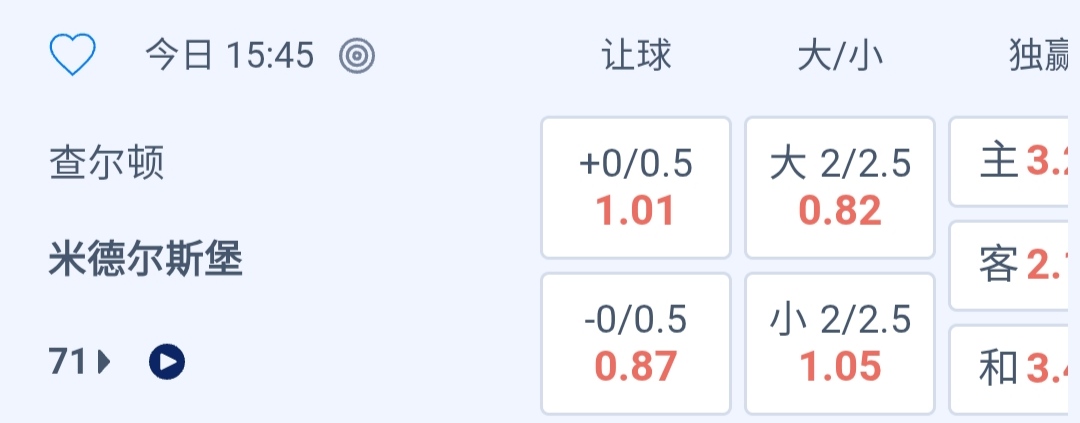The image size is (1080, 423).
Task: Open the live stream play icon
Action: click(x=167, y=362)
